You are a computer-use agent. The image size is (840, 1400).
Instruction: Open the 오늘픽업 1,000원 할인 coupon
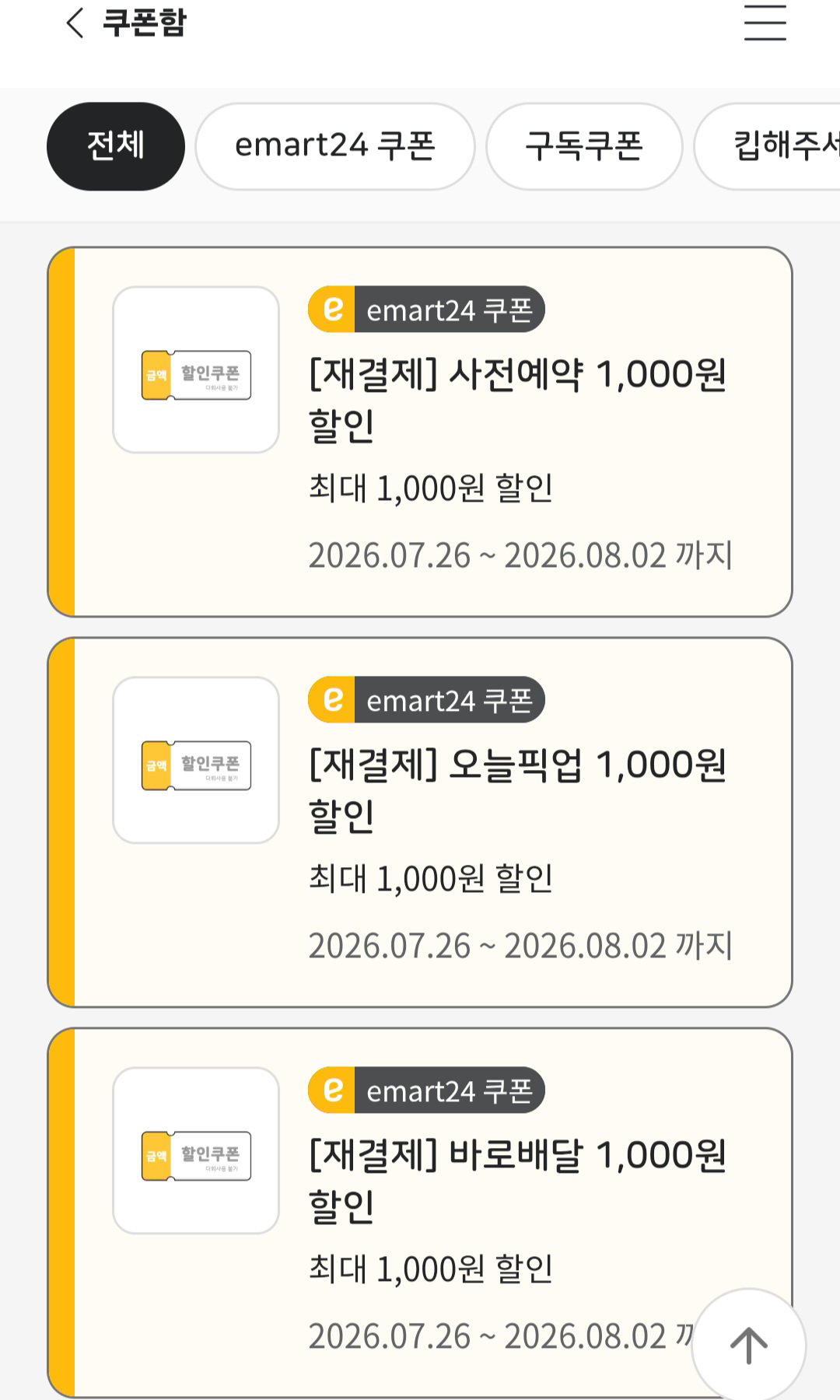[420, 822]
